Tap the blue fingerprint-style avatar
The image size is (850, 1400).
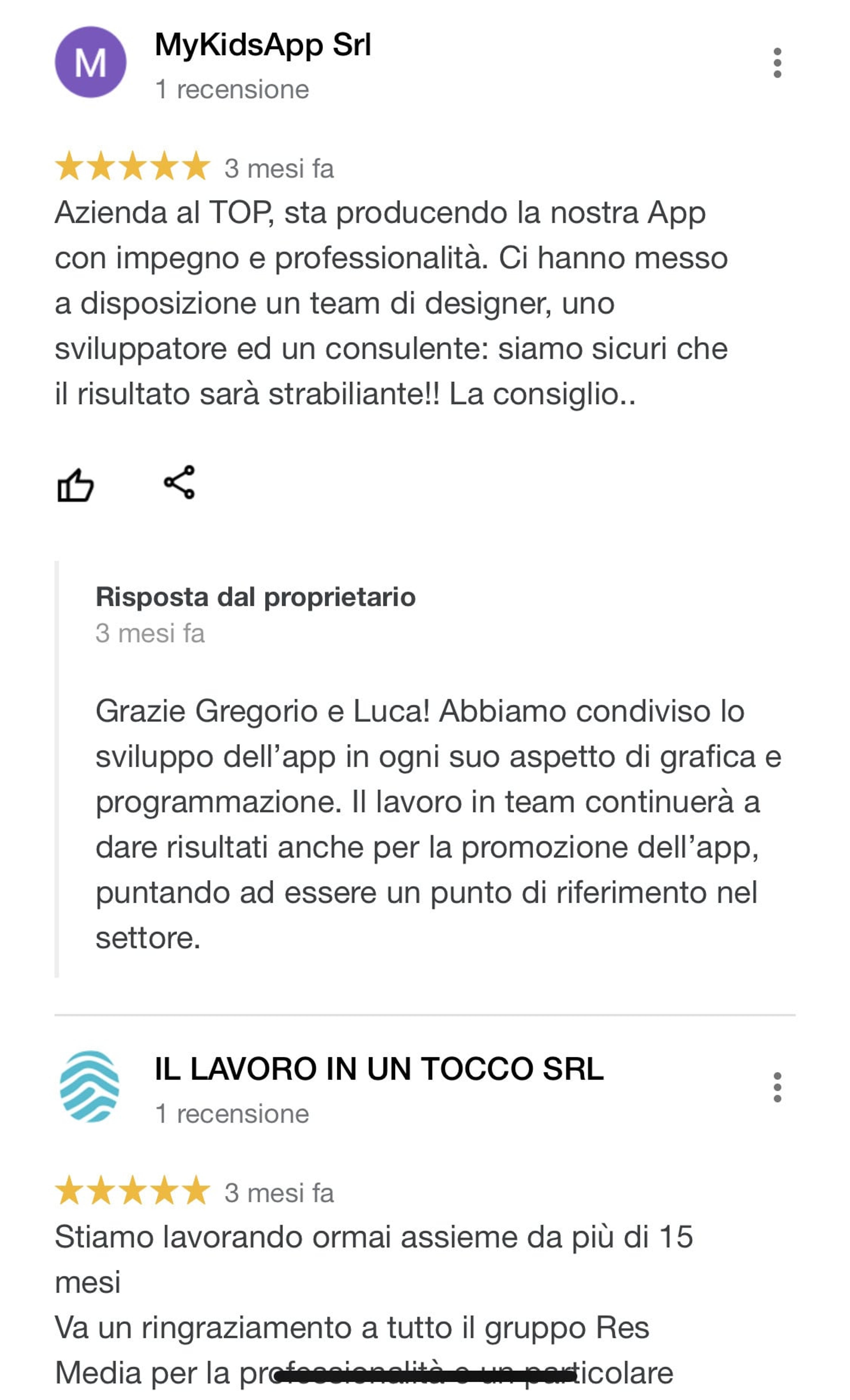click(x=90, y=1086)
